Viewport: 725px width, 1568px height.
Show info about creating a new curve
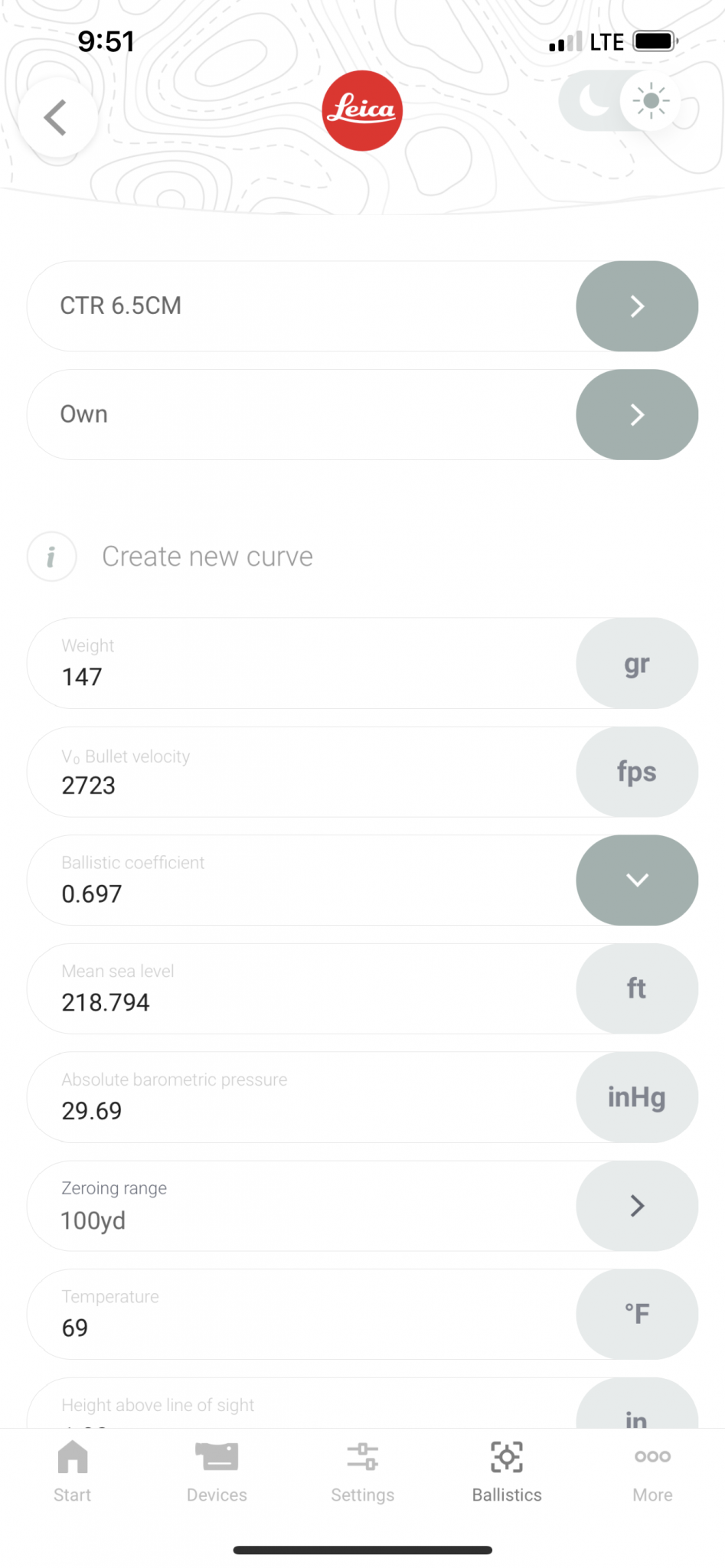pos(51,557)
